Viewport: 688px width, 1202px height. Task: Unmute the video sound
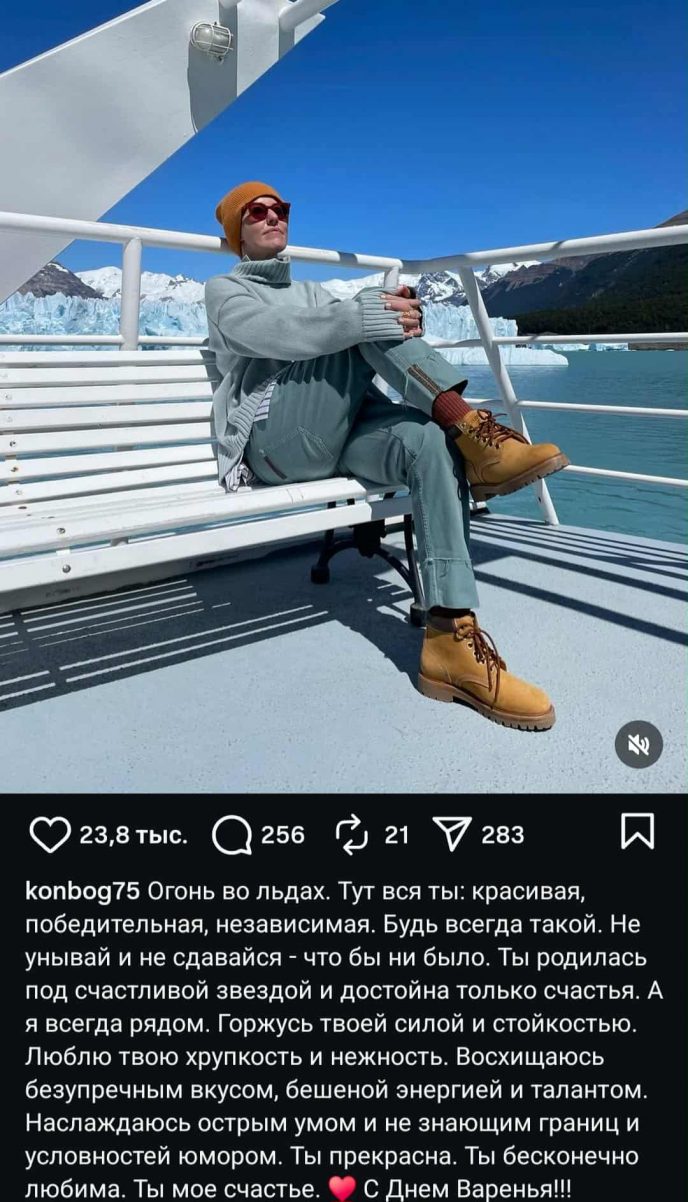[x=638, y=745]
